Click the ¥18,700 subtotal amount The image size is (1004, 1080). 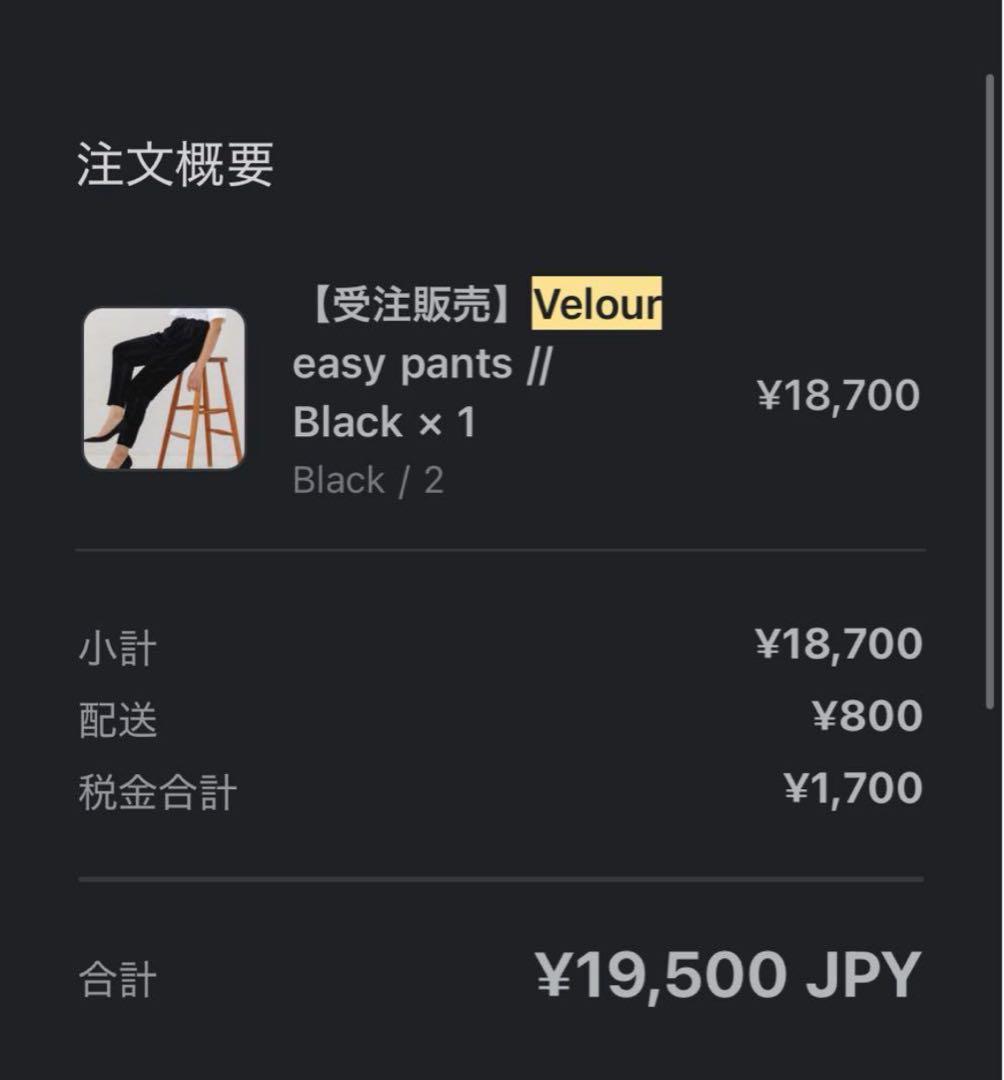[x=840, y=647]
